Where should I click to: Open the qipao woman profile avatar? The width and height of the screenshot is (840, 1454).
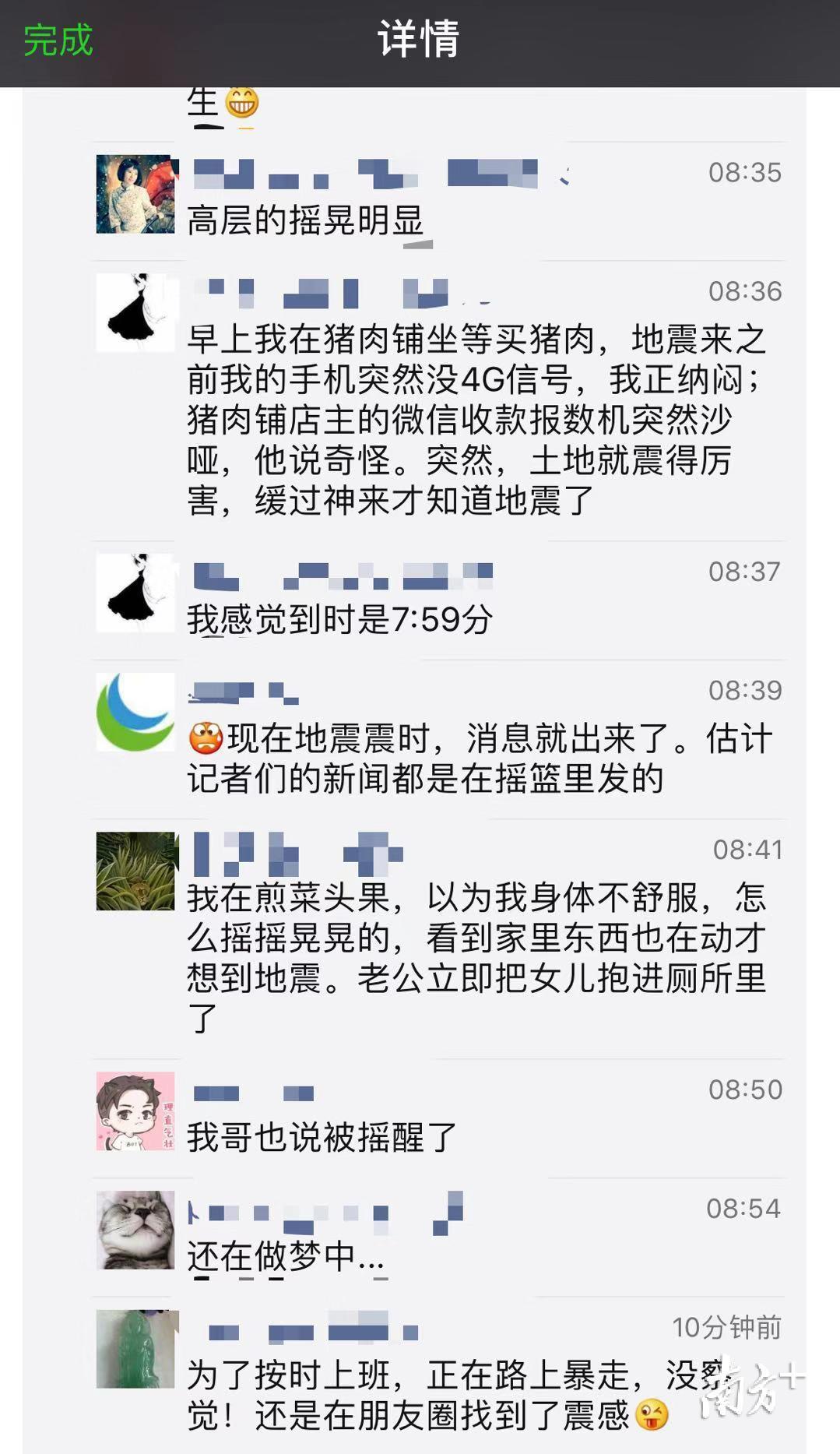tap(135, 193)
